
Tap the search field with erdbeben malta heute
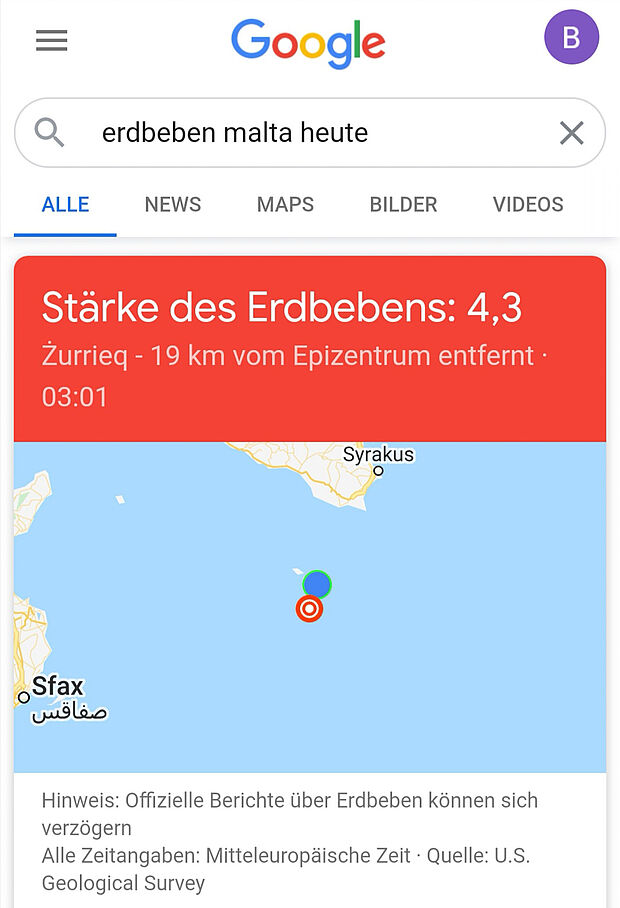tap(300, 133)
